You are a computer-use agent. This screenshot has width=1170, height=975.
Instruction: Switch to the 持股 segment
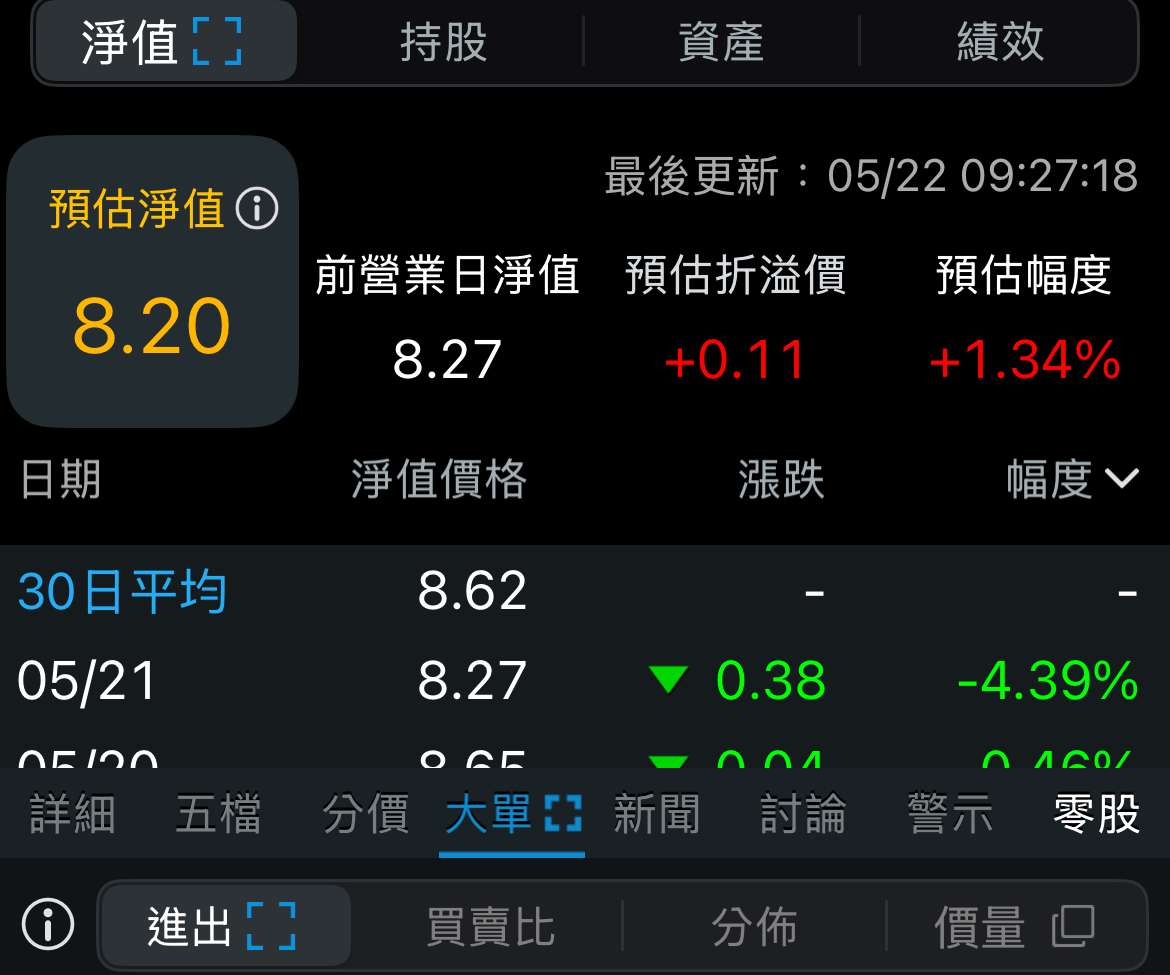[443, 41]
